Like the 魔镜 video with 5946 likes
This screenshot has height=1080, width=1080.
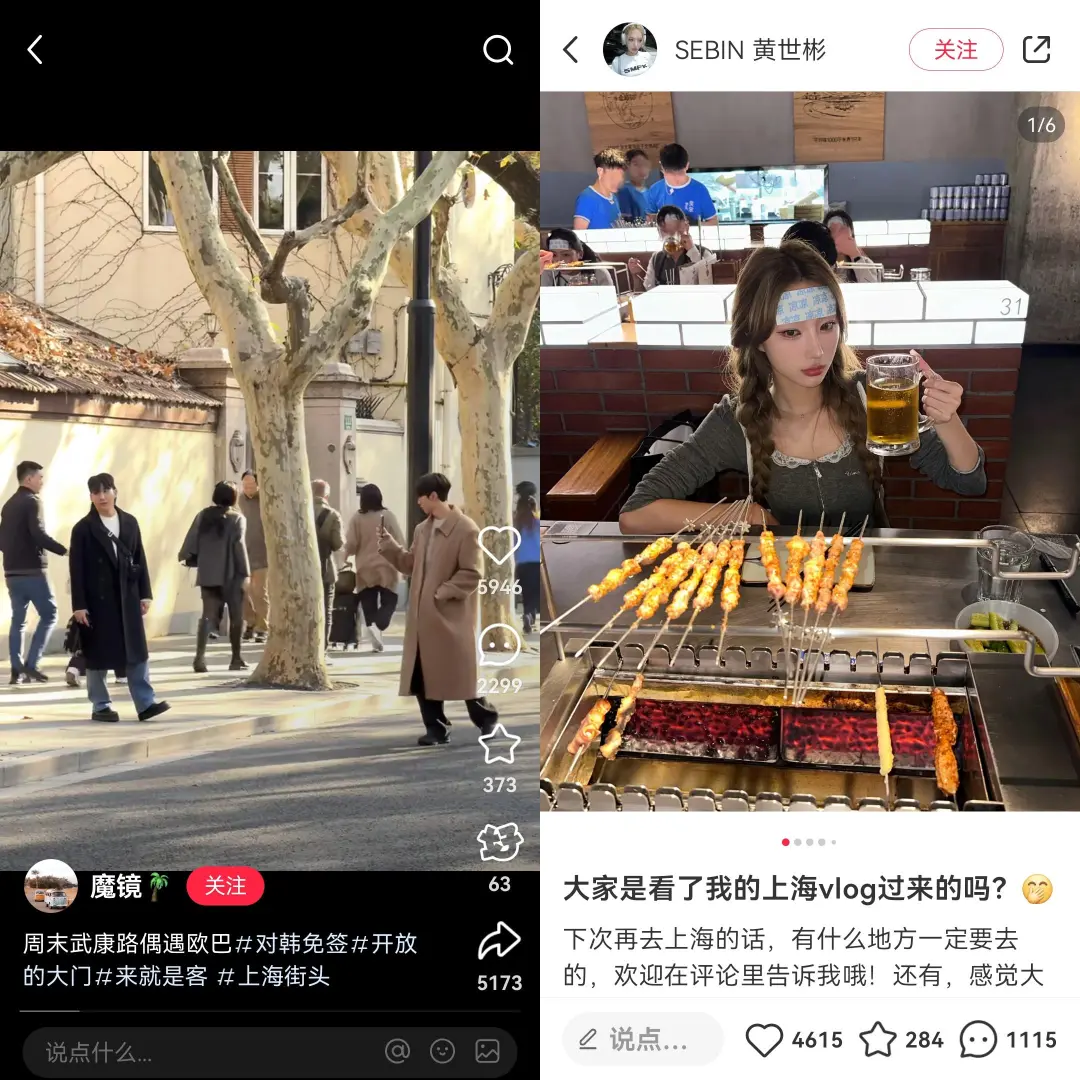499,546
